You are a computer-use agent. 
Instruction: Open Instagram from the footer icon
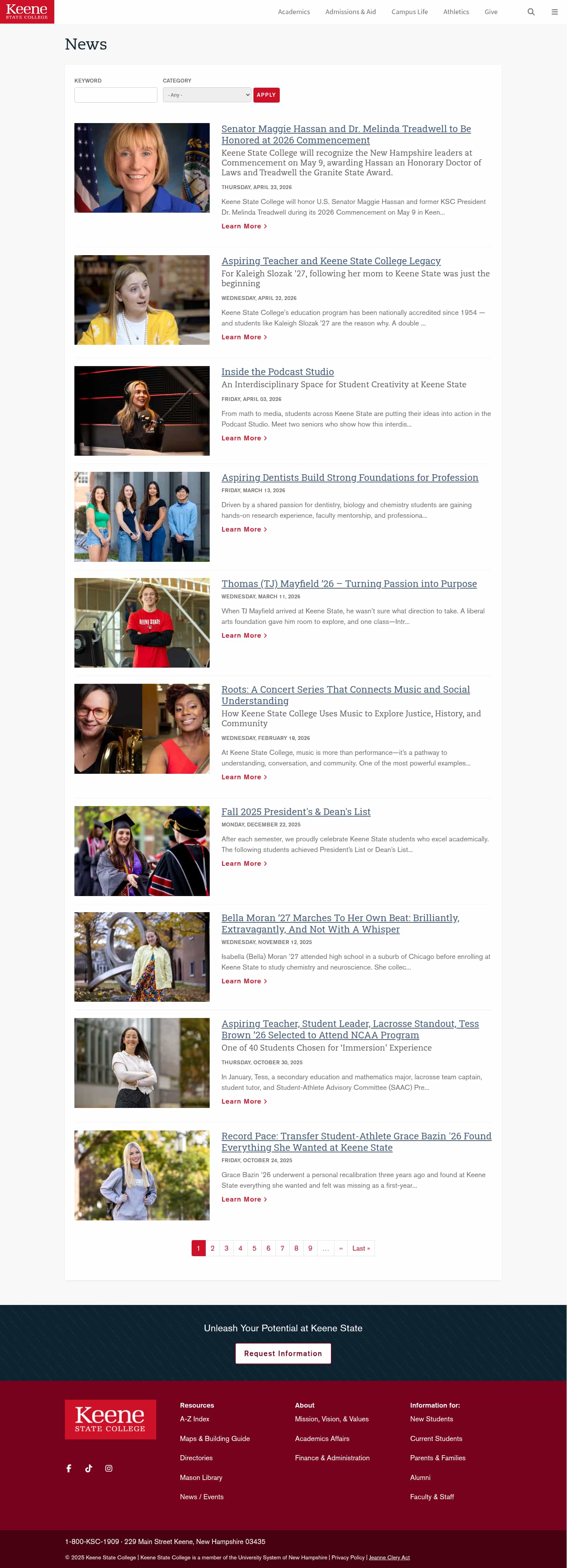[x=109, y=1468]
